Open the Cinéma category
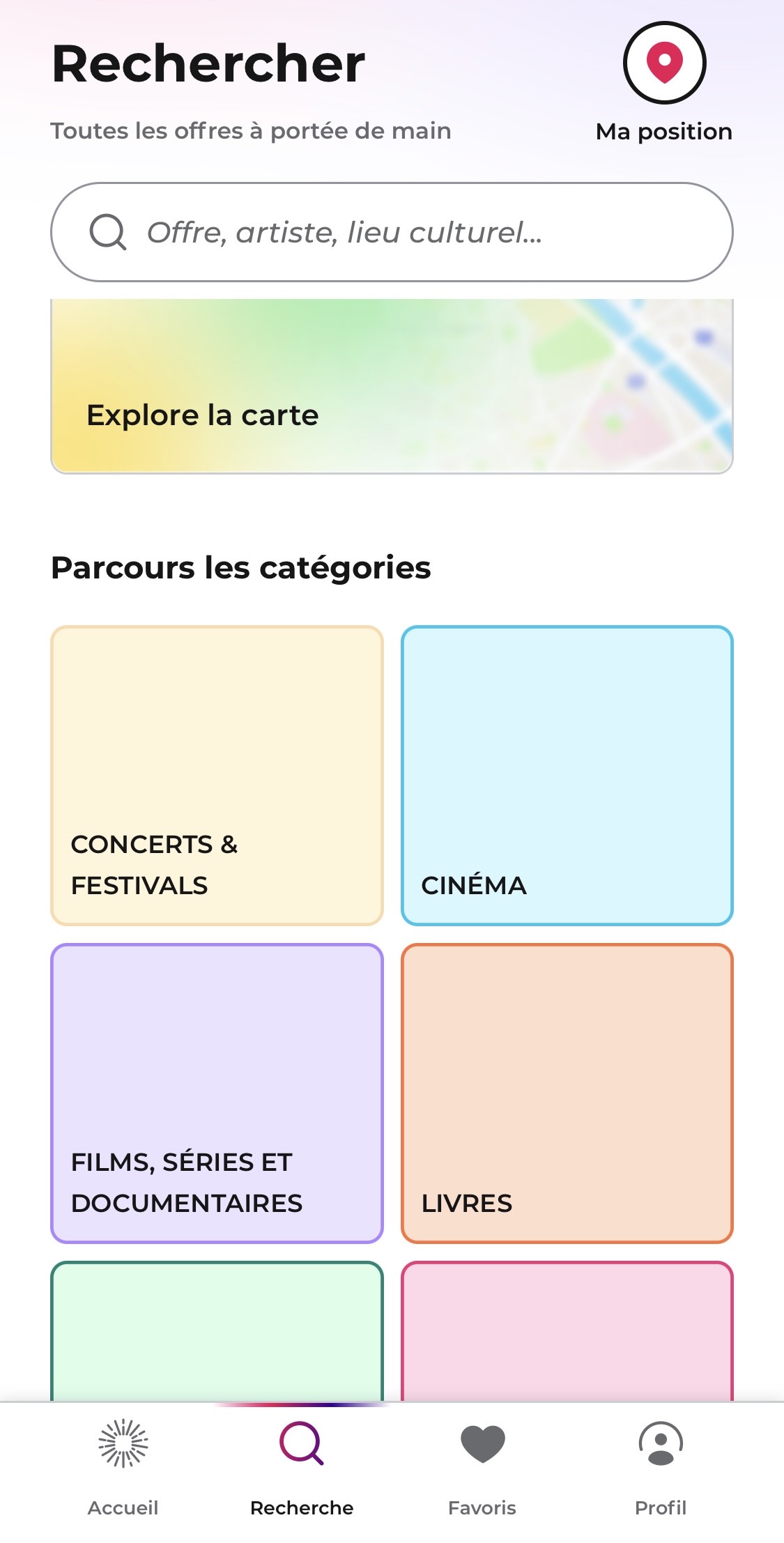This screenshot has width=784, height=1543. (567, 776)
